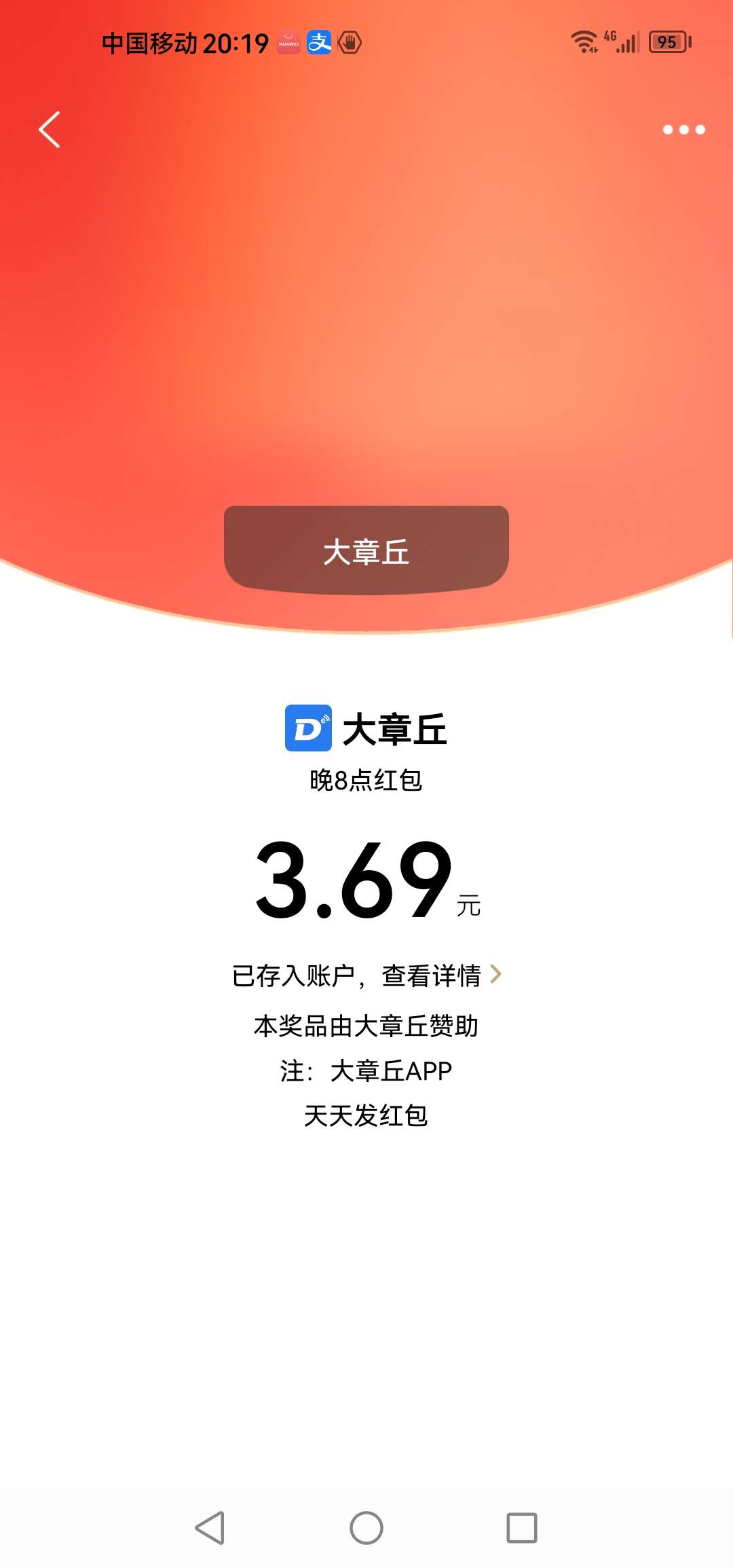Tap the system back navigation button
The width and height of the screenshot is (733, 1568).
[x=210, y=1528]
